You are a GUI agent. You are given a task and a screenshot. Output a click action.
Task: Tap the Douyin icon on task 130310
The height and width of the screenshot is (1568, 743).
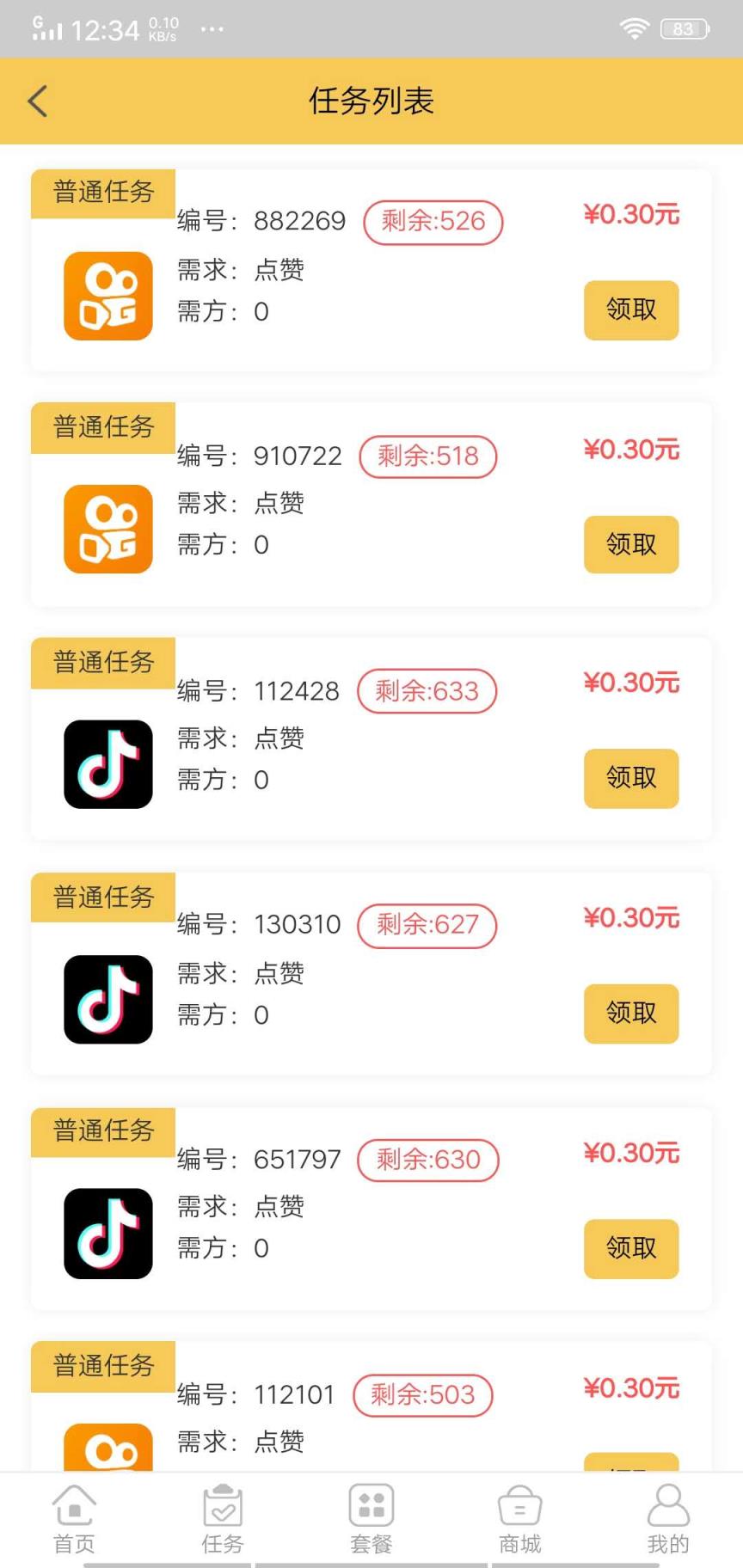click(x=107, y=999)
